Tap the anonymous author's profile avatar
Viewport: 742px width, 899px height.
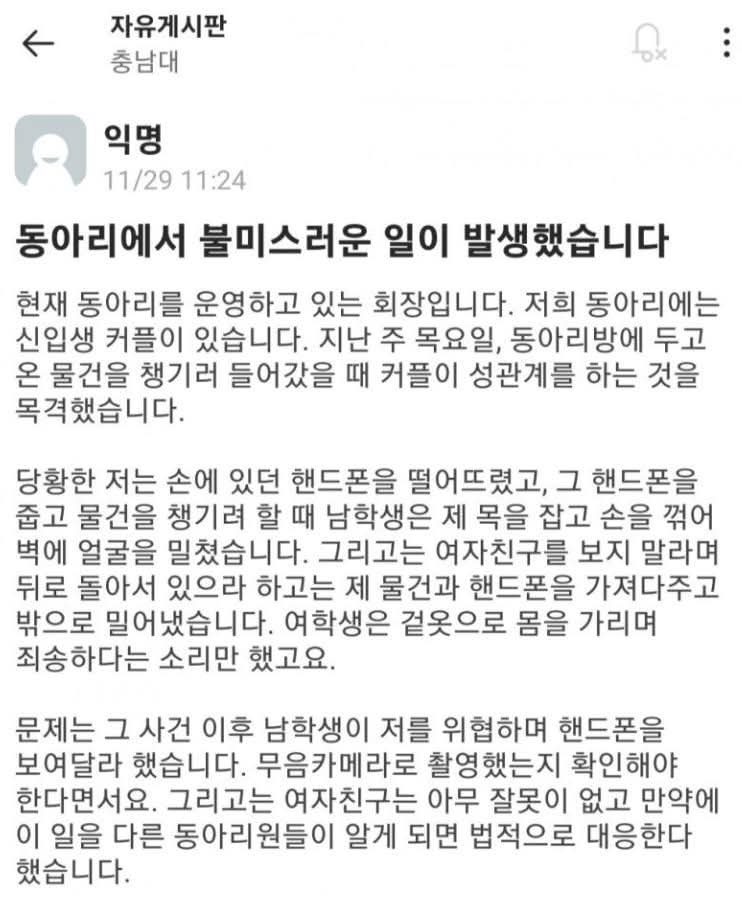(51, 151)
